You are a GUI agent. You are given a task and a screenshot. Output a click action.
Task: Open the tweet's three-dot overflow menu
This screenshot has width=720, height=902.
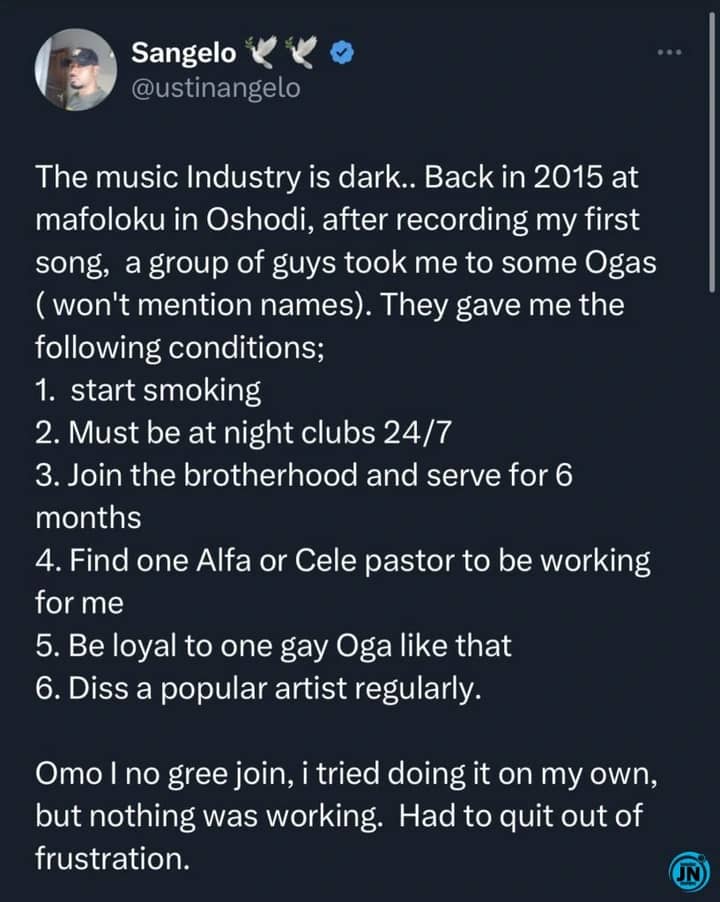click(667, 52)
